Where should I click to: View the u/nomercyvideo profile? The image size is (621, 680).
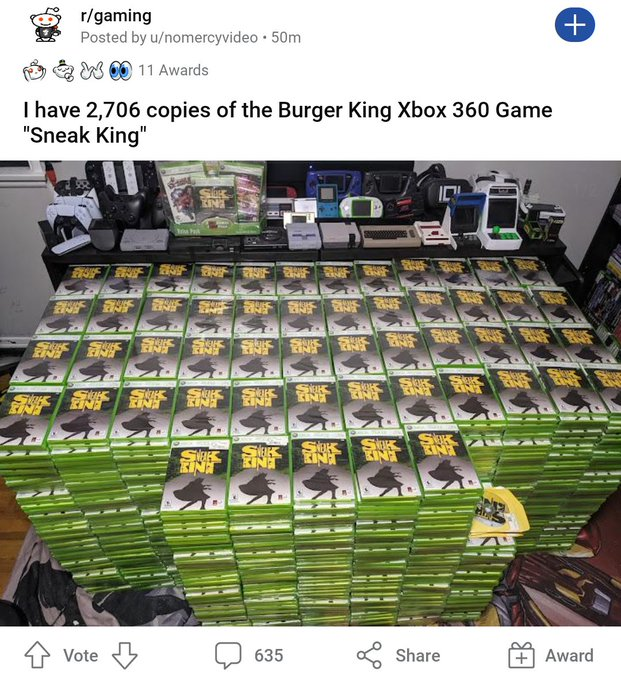coord(204,37)
